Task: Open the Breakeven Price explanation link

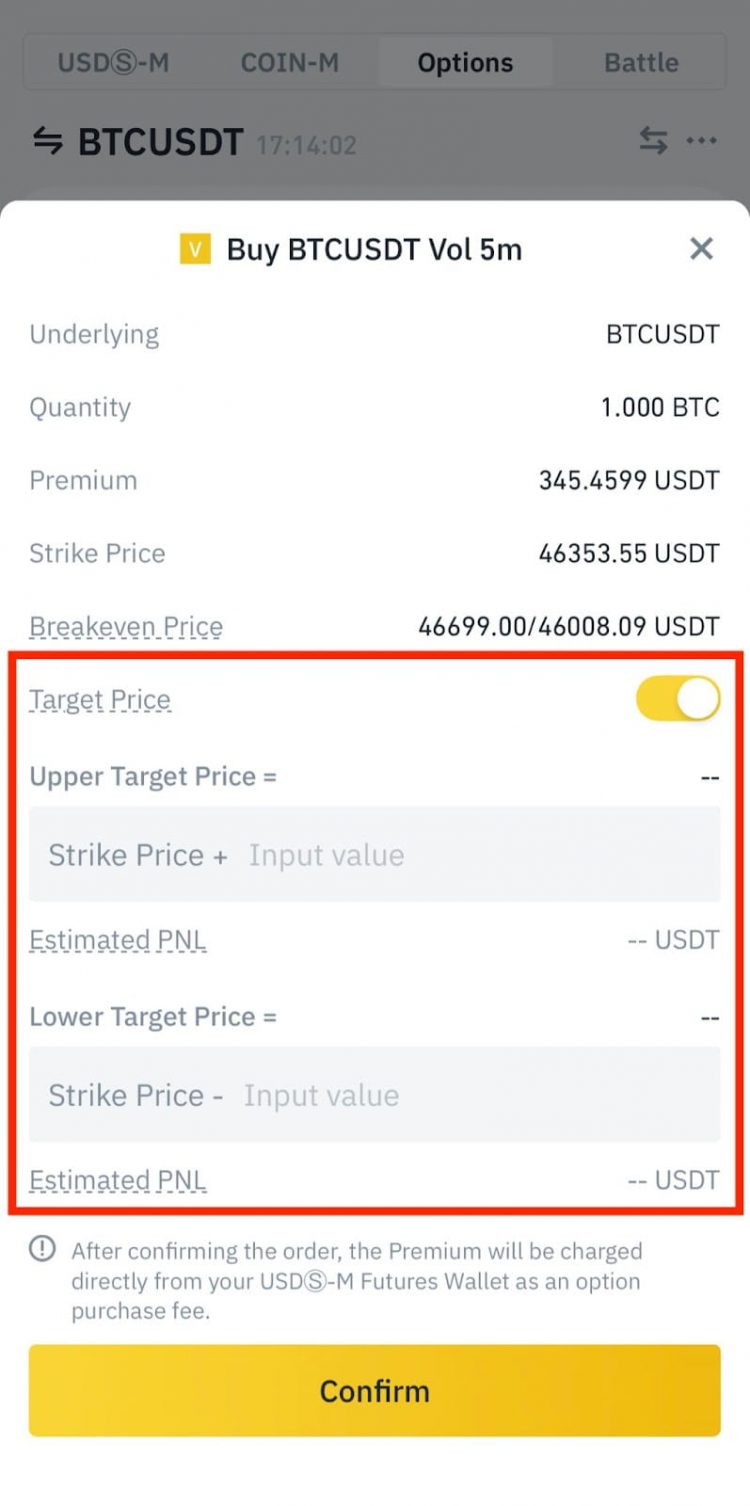Action: [125, 626]
